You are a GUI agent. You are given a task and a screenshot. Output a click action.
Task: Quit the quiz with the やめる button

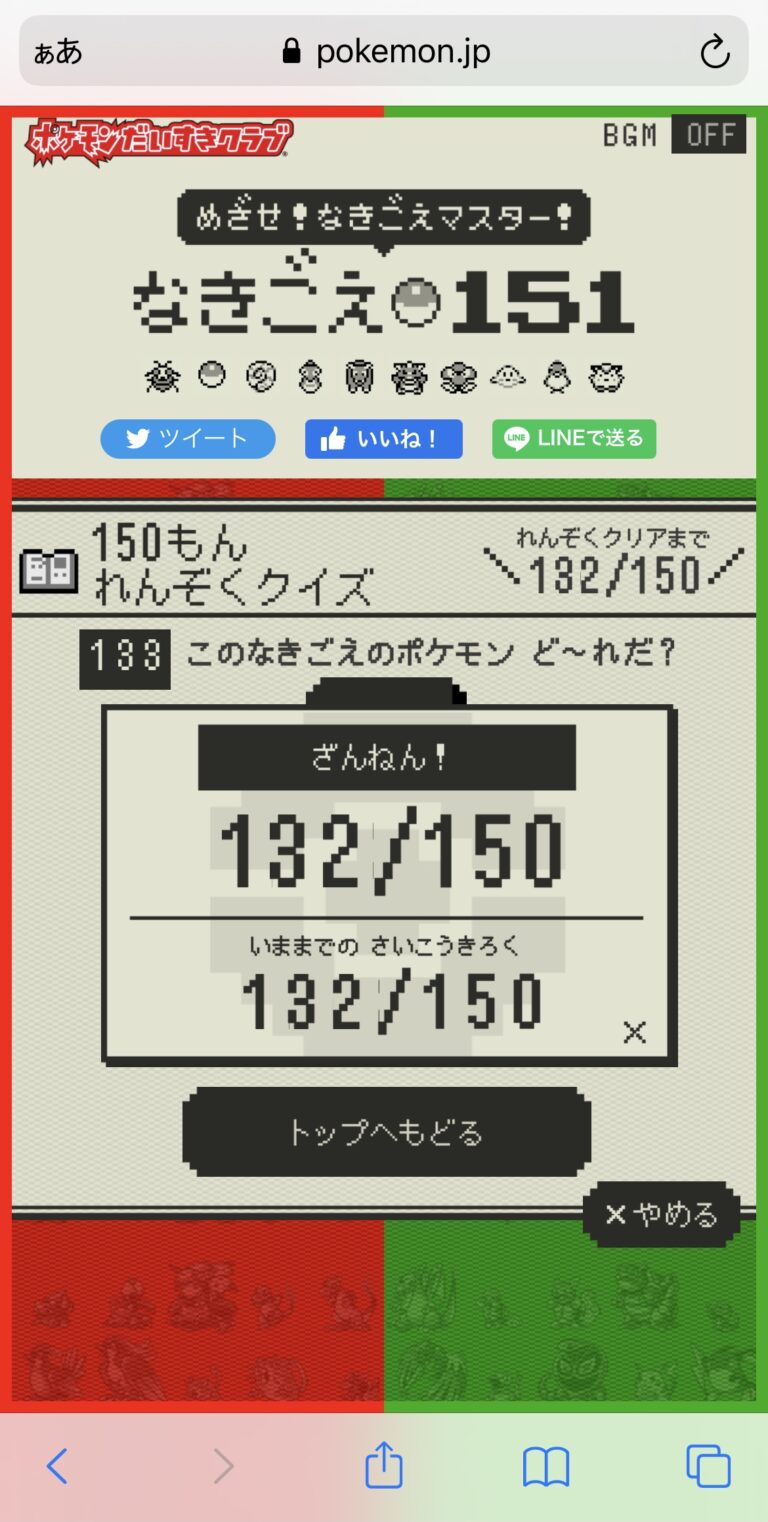pos(662,1214)
